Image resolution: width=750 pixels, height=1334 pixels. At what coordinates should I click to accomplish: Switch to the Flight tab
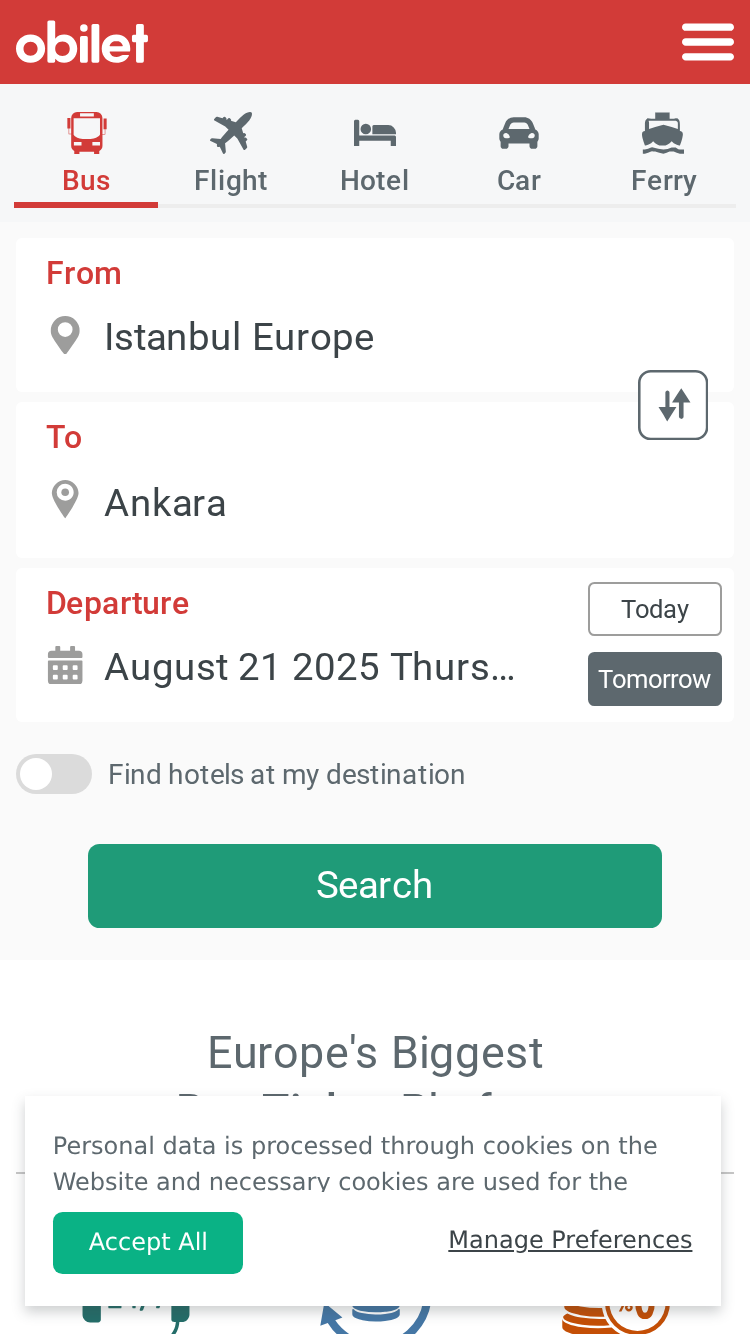click(230, 153)
